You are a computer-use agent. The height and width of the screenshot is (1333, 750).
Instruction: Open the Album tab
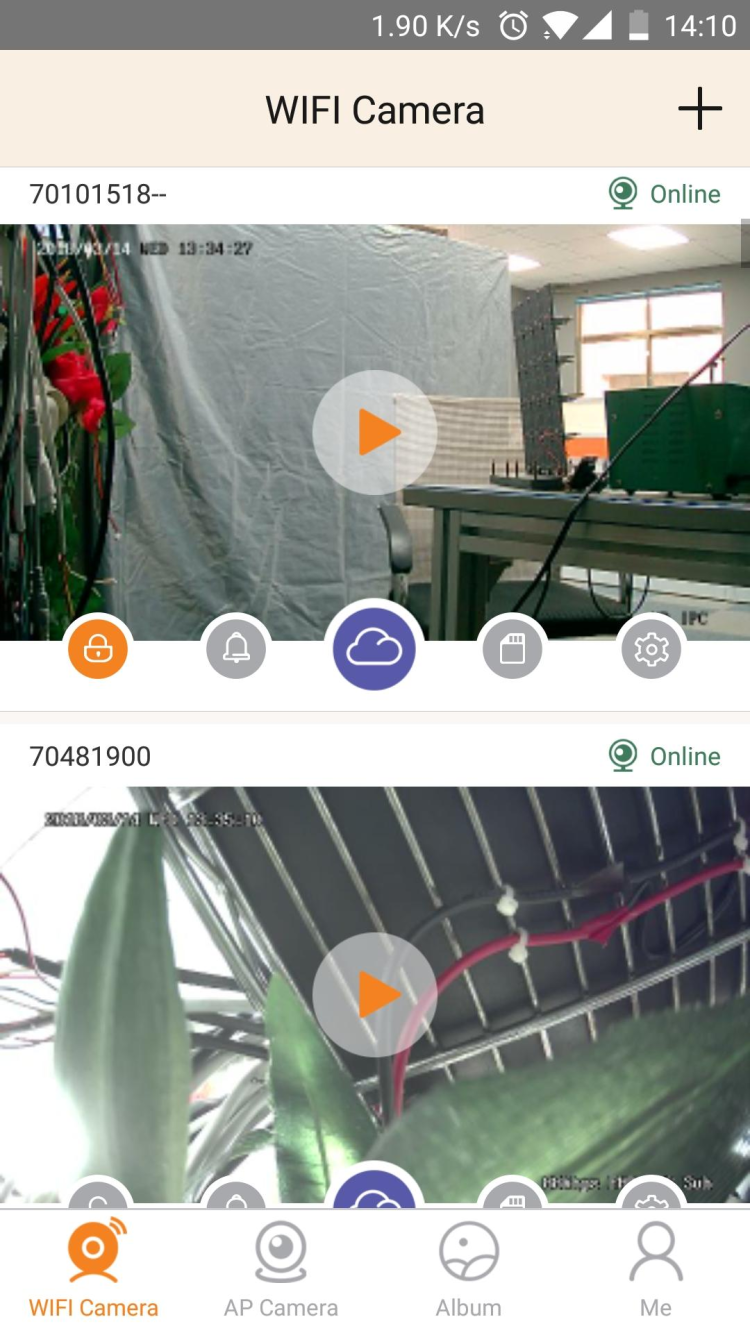tap(468, 1270)
